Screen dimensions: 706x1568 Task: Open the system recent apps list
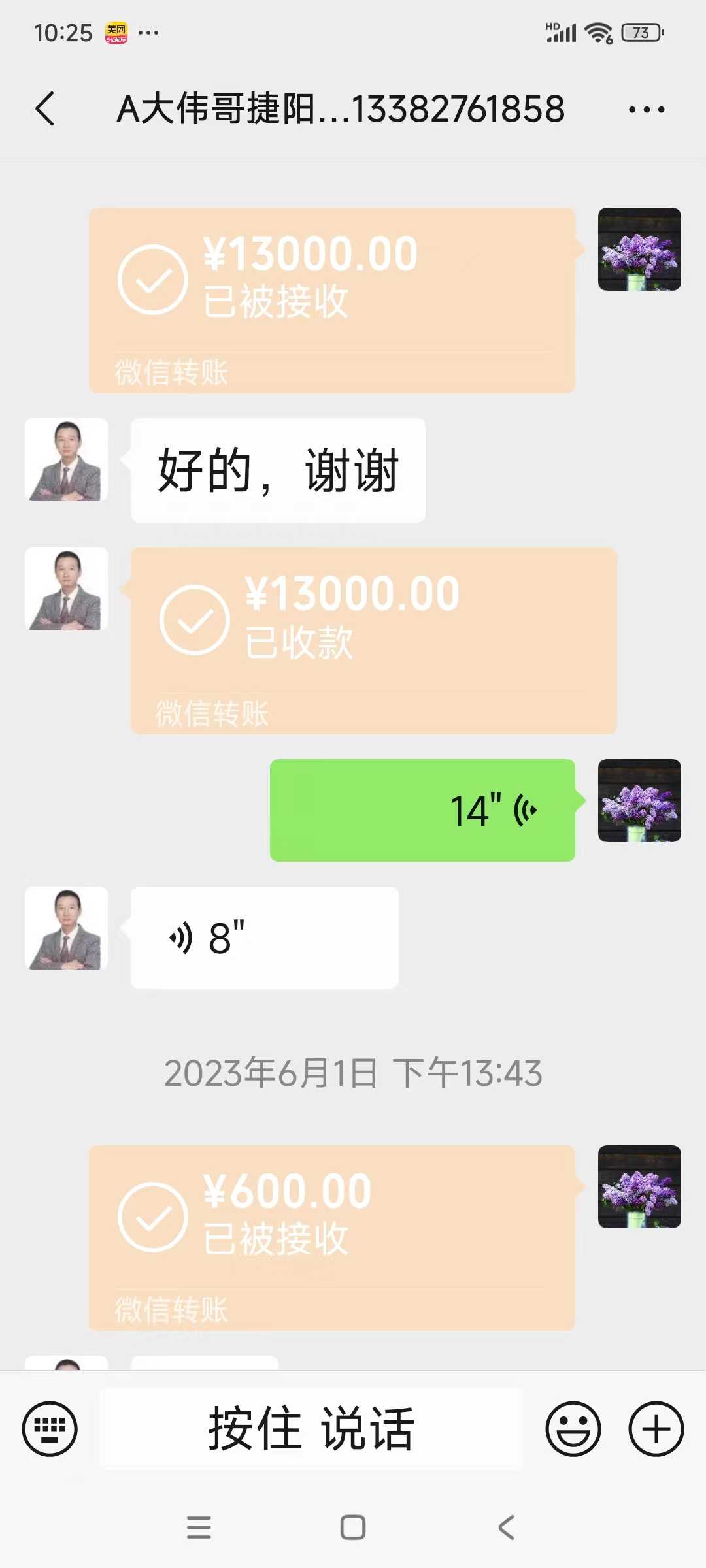coord(199,1527)
